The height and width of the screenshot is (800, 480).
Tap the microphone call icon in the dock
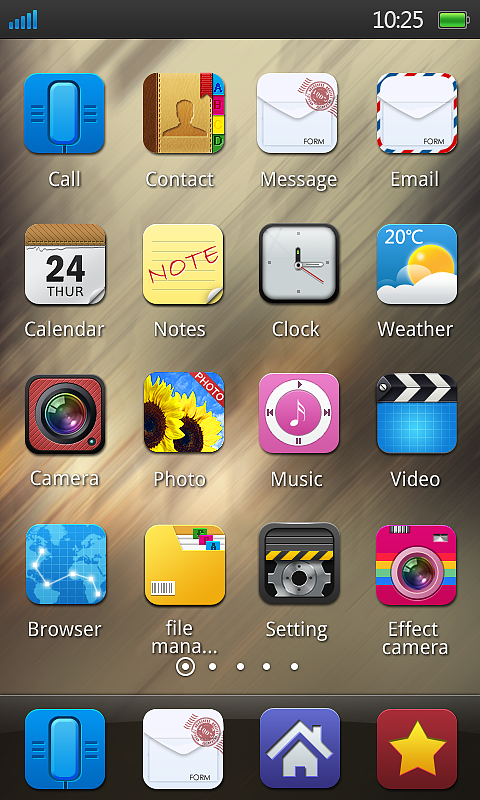(65, 749)
